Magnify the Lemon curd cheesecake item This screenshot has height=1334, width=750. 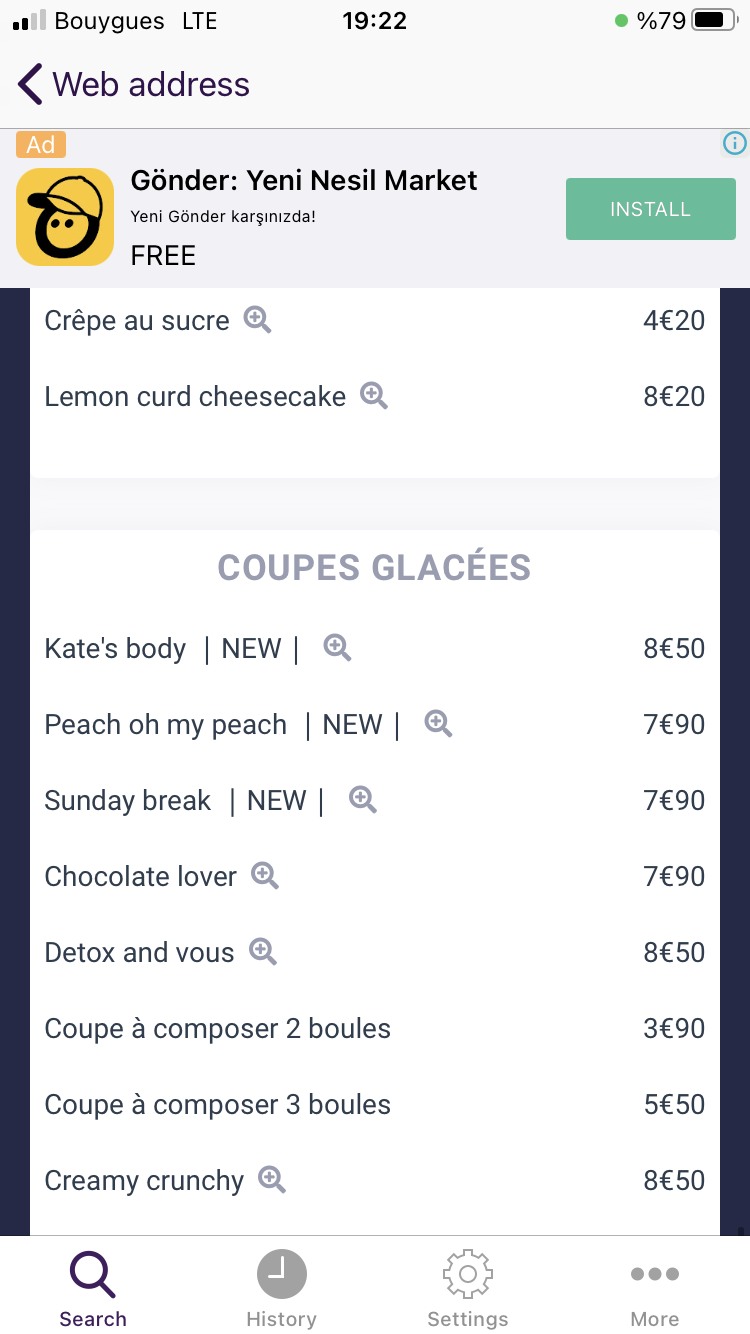(x=374, y=396)
